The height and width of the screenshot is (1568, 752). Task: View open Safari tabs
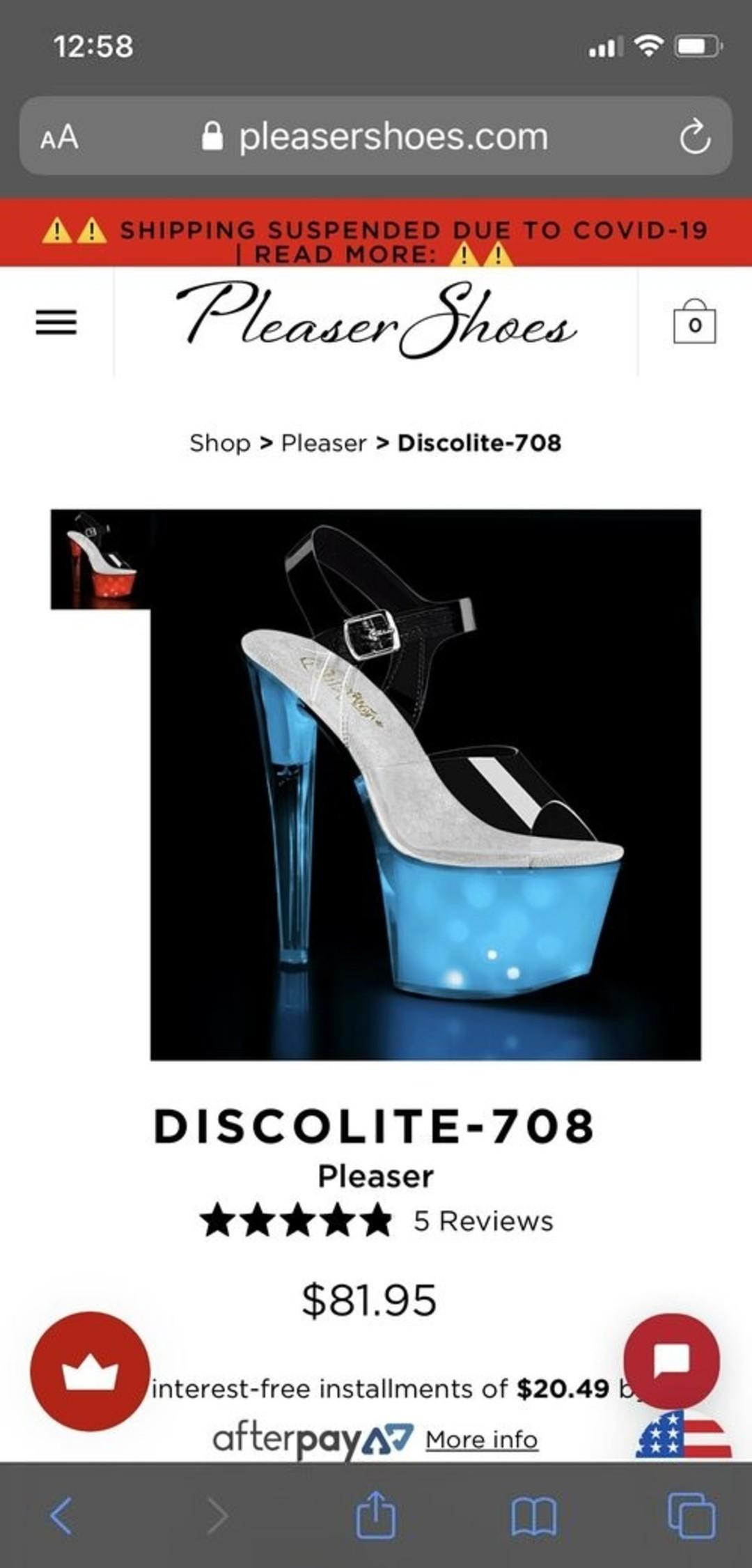[691, 1516]
